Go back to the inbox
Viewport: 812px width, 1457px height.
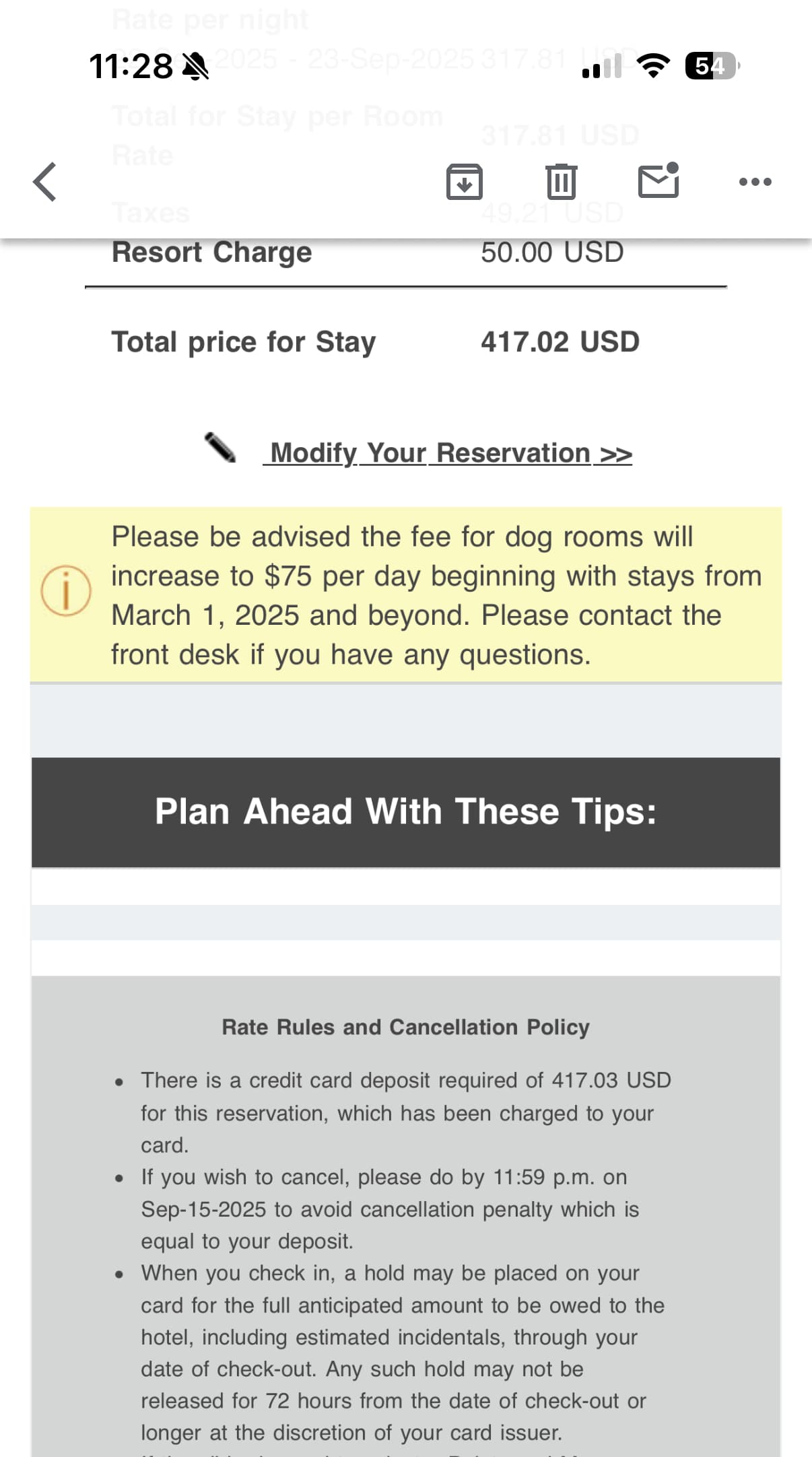point(45,182)
